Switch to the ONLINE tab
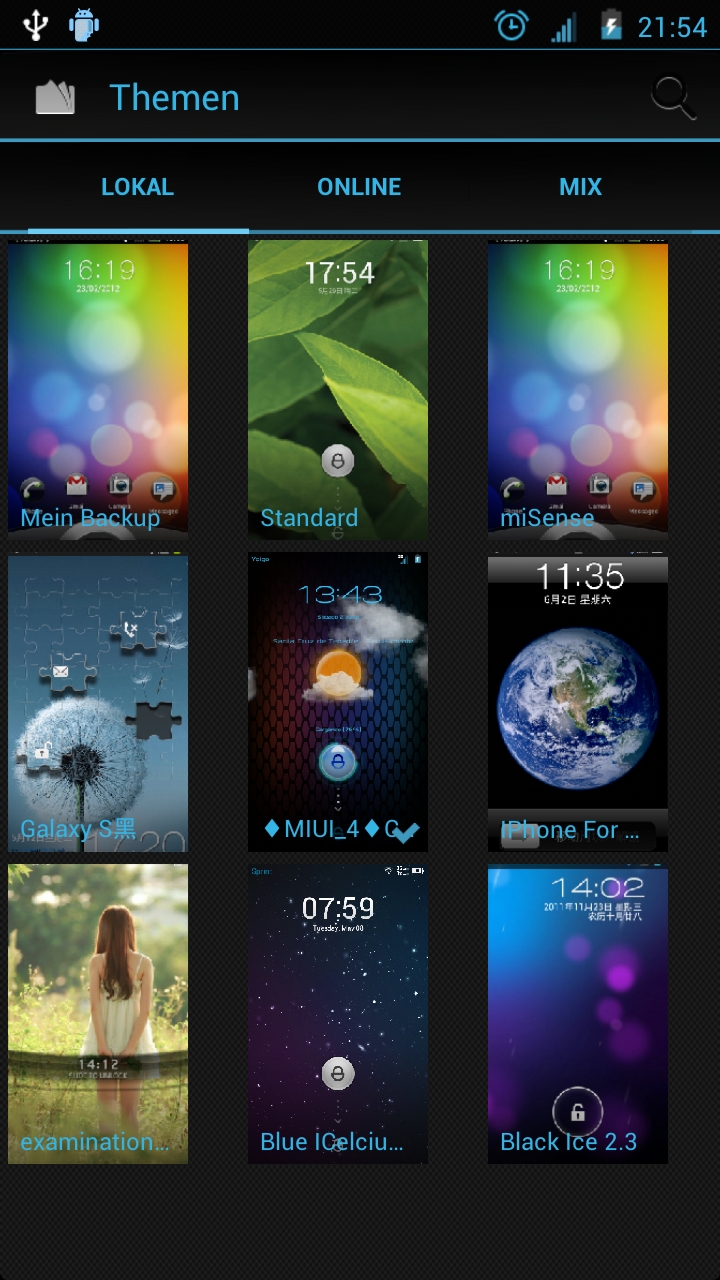The height and width of the screenshot is (1280, 720). (x=359, y=187)
